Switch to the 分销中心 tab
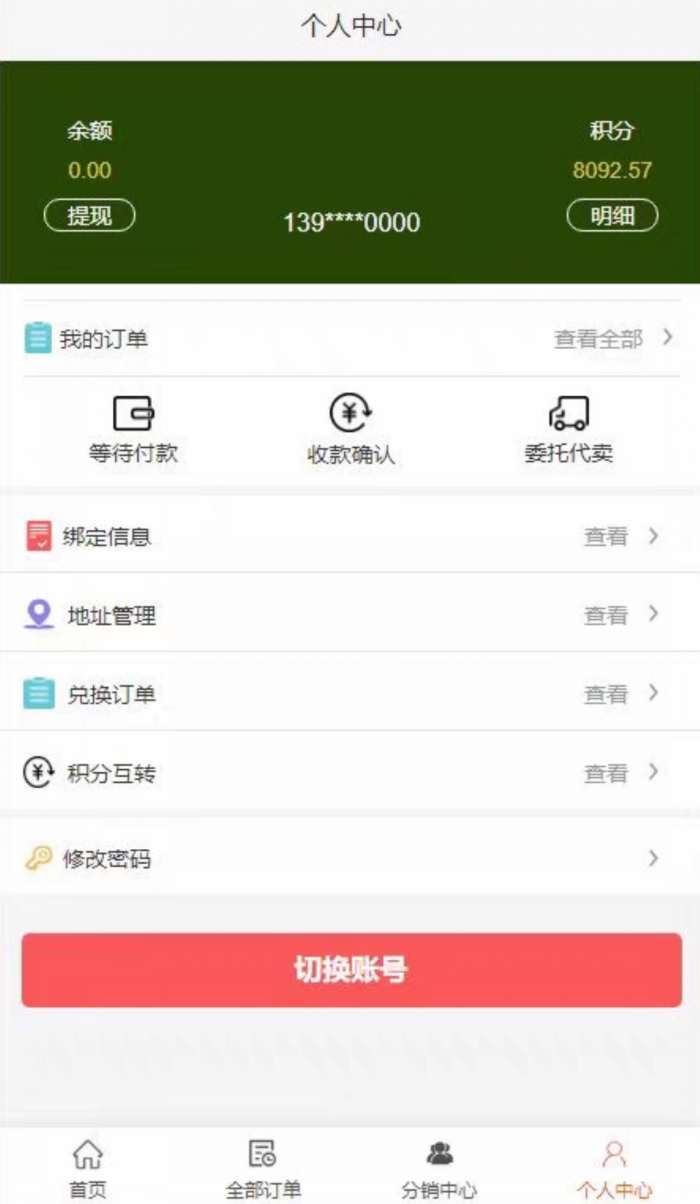This screenshot has height=1204, width=700. 439,1168
